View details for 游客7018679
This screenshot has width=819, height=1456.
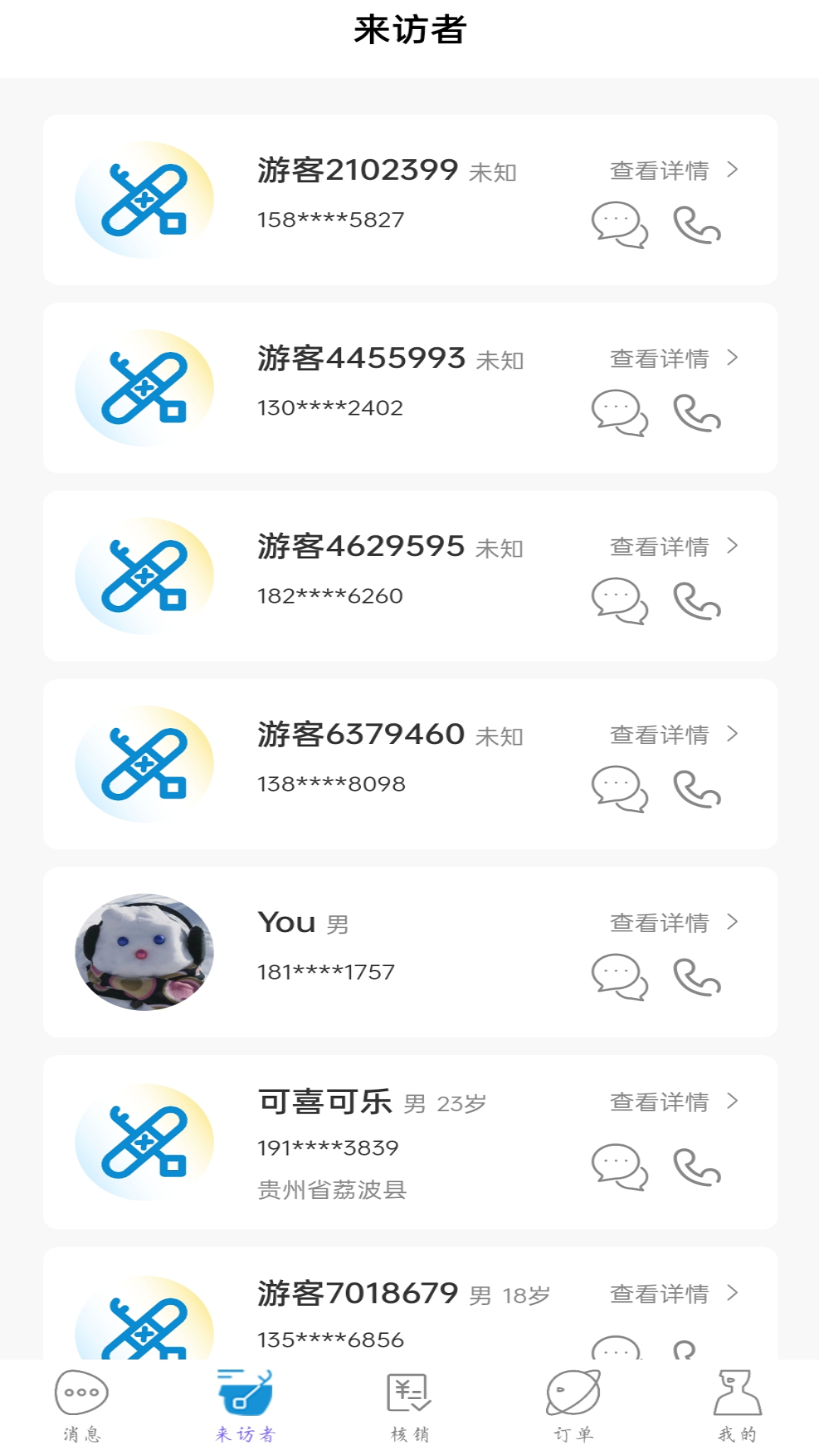pyautogui.click(x=673, y=1294)
